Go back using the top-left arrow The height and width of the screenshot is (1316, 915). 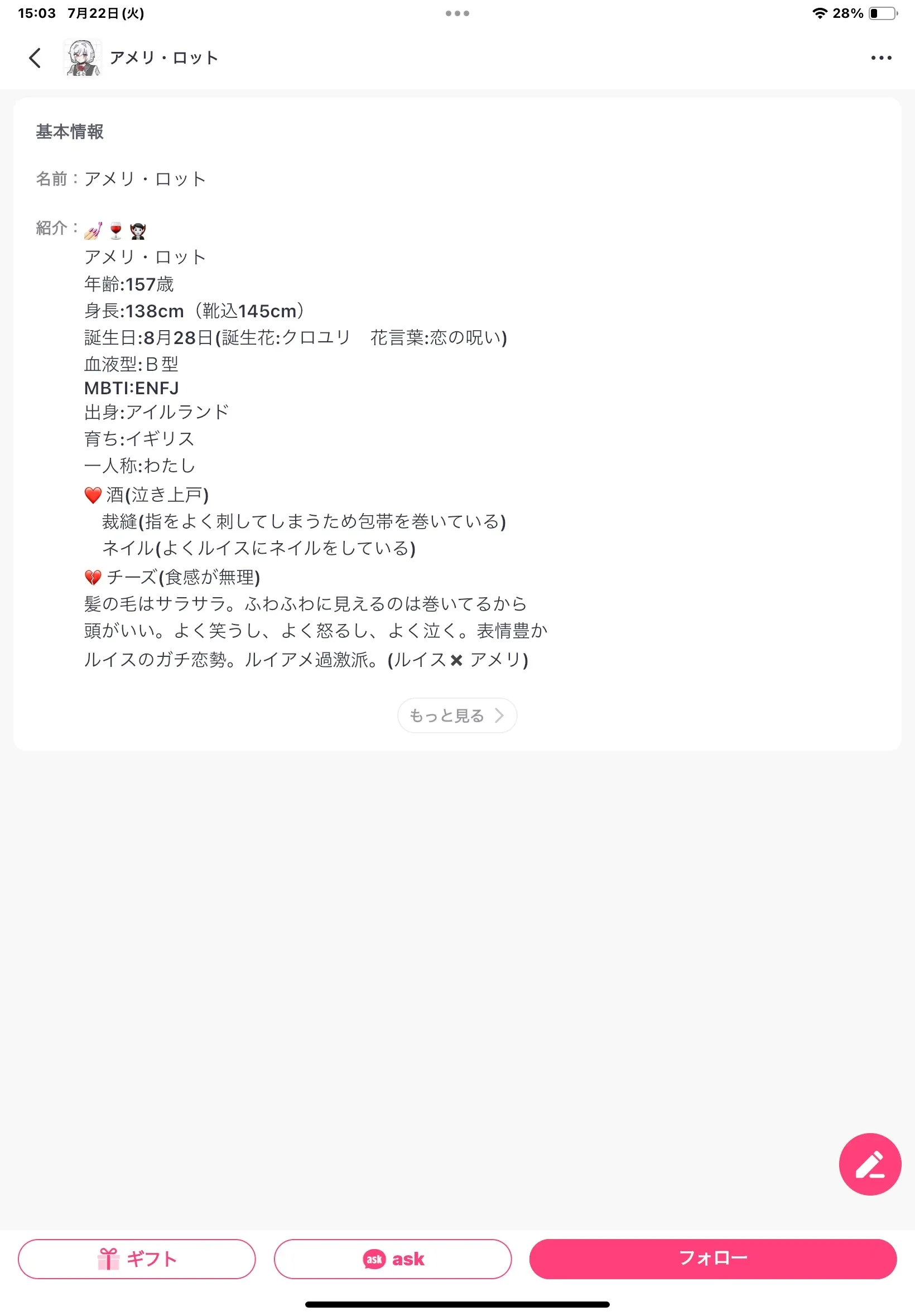(x=35, y=58)
